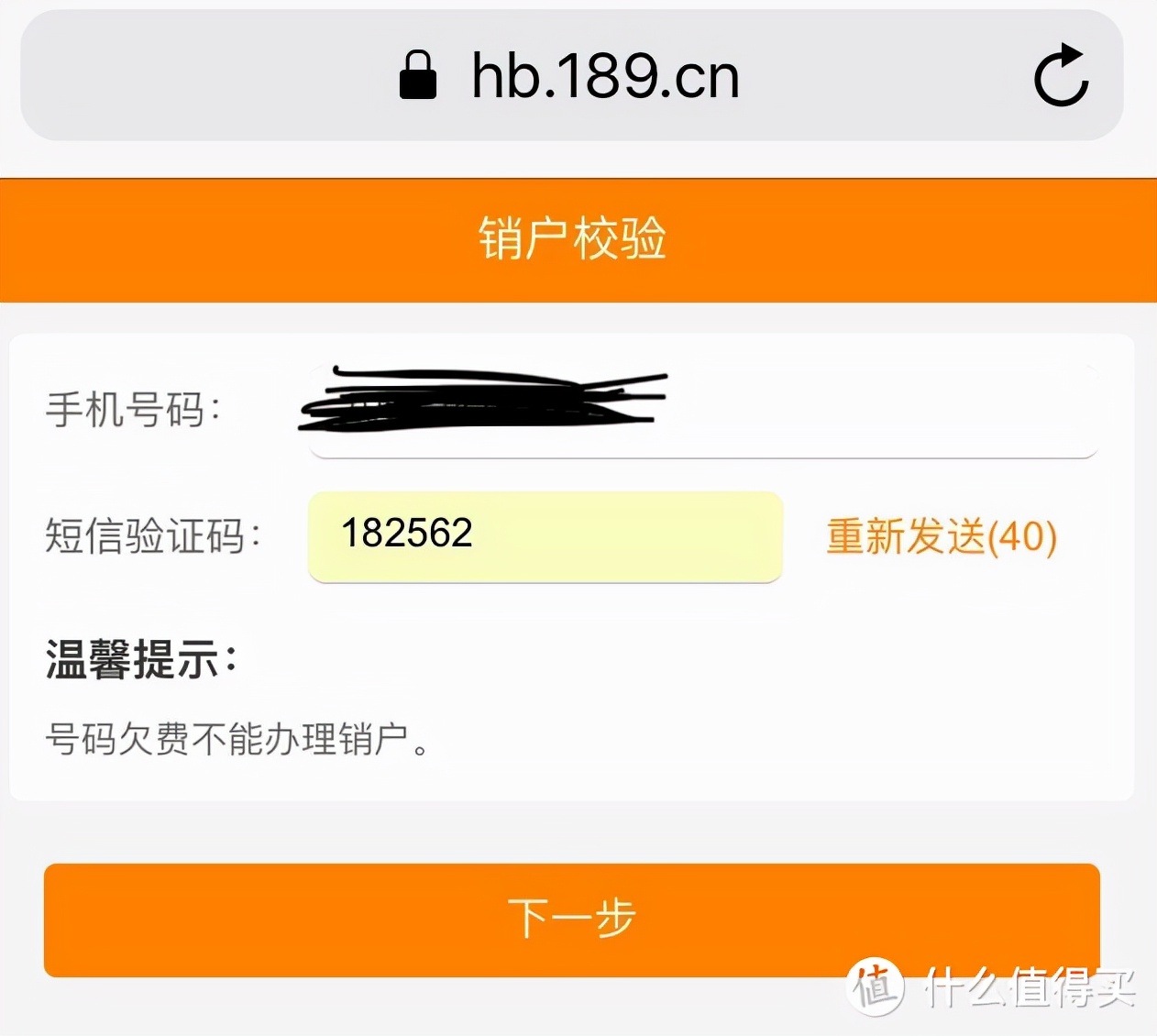Continue with the 下一步 button
Viewport: 1157px width, 1036px height.
pyautogui.click(x=570, y=919)
